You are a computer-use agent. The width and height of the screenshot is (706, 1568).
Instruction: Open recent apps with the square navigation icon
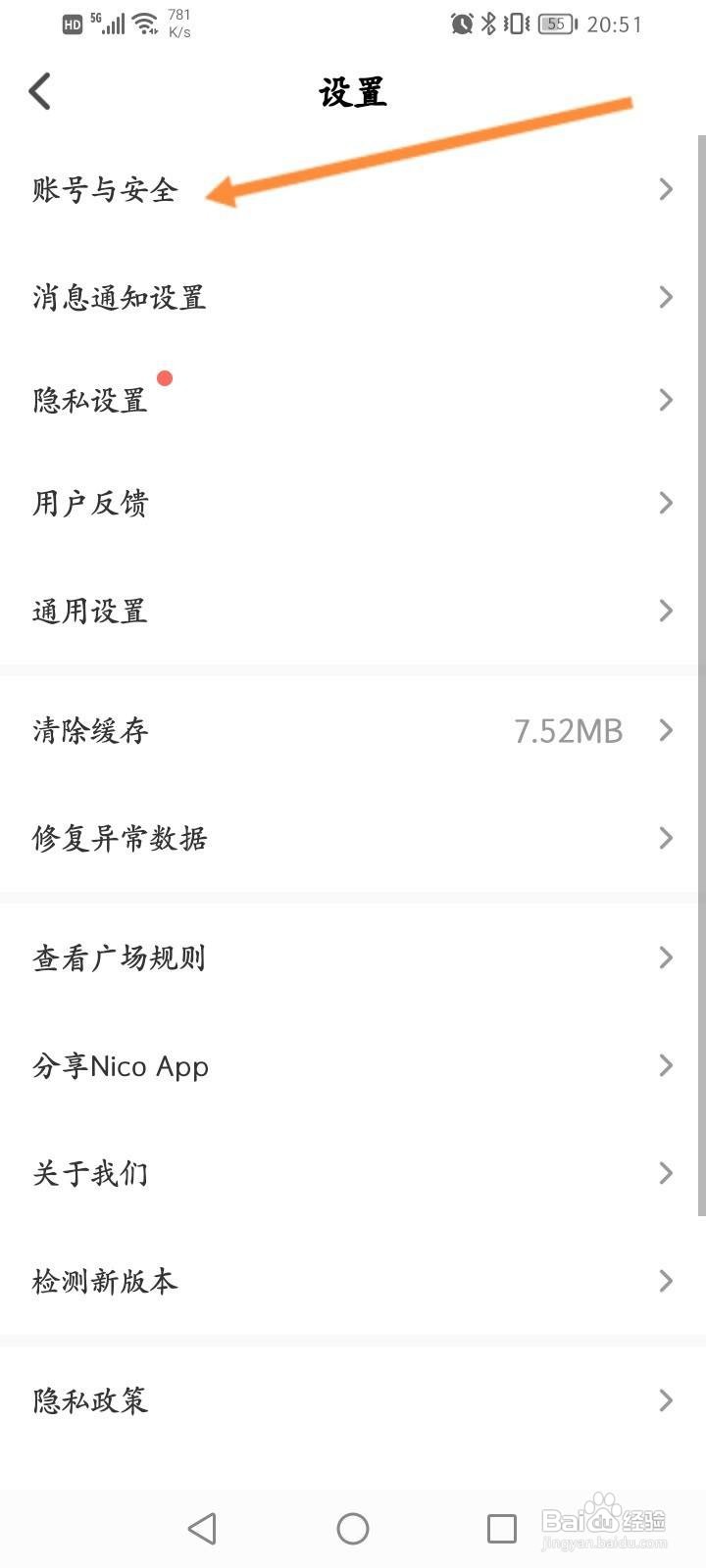pyautogui.click(x=501, y=1527)
